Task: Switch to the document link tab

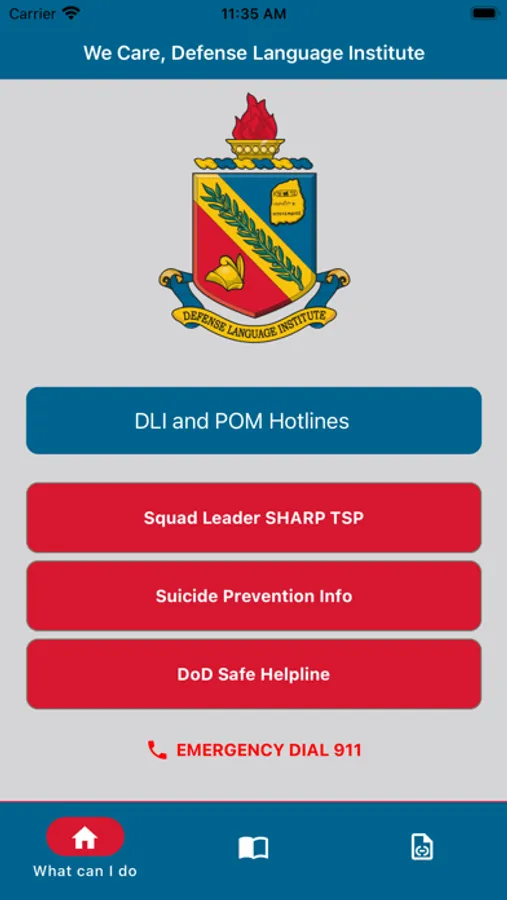Action: (422, 847)
